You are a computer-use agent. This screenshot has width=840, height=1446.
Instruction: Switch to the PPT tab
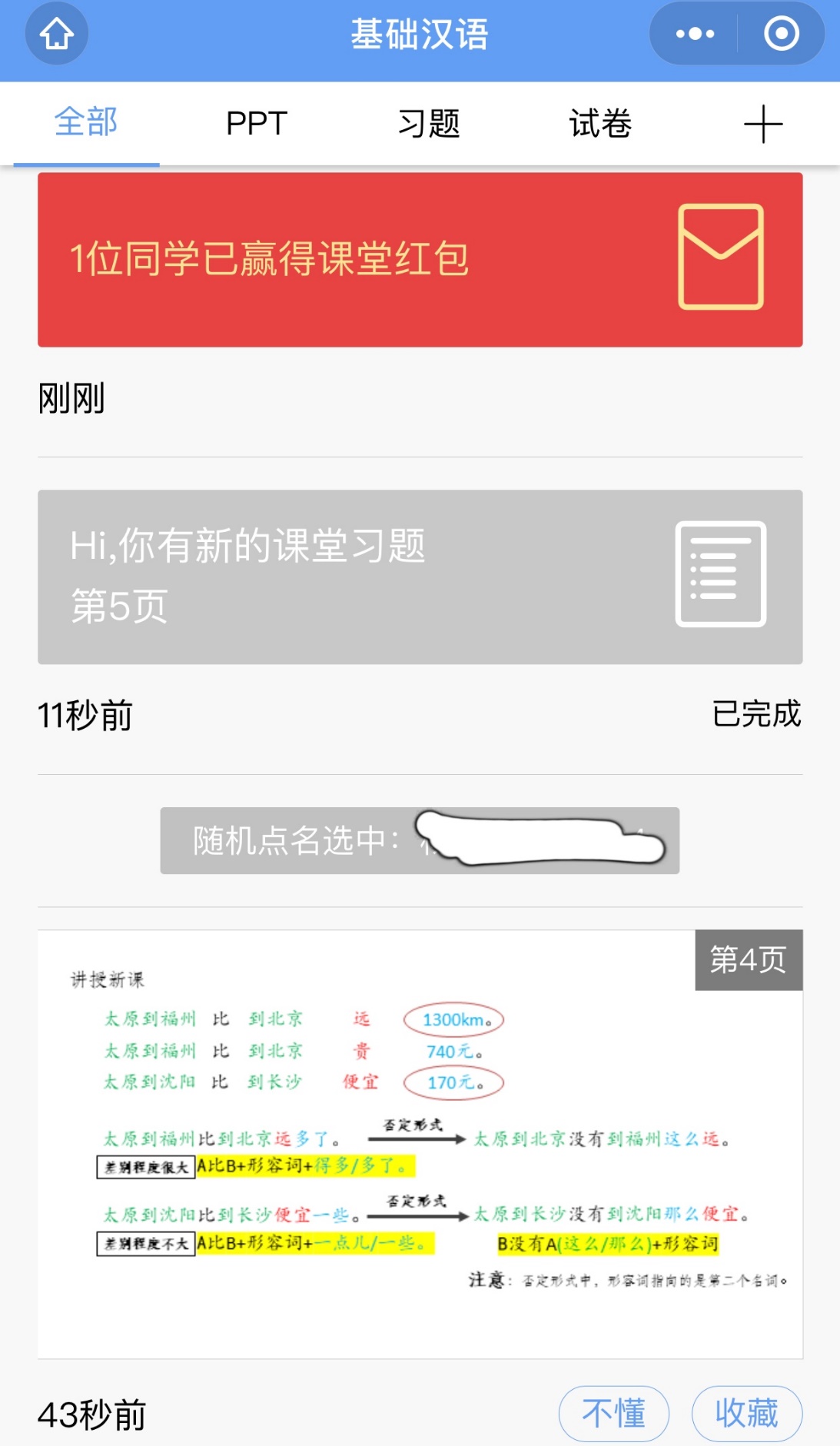pos(257,123)
